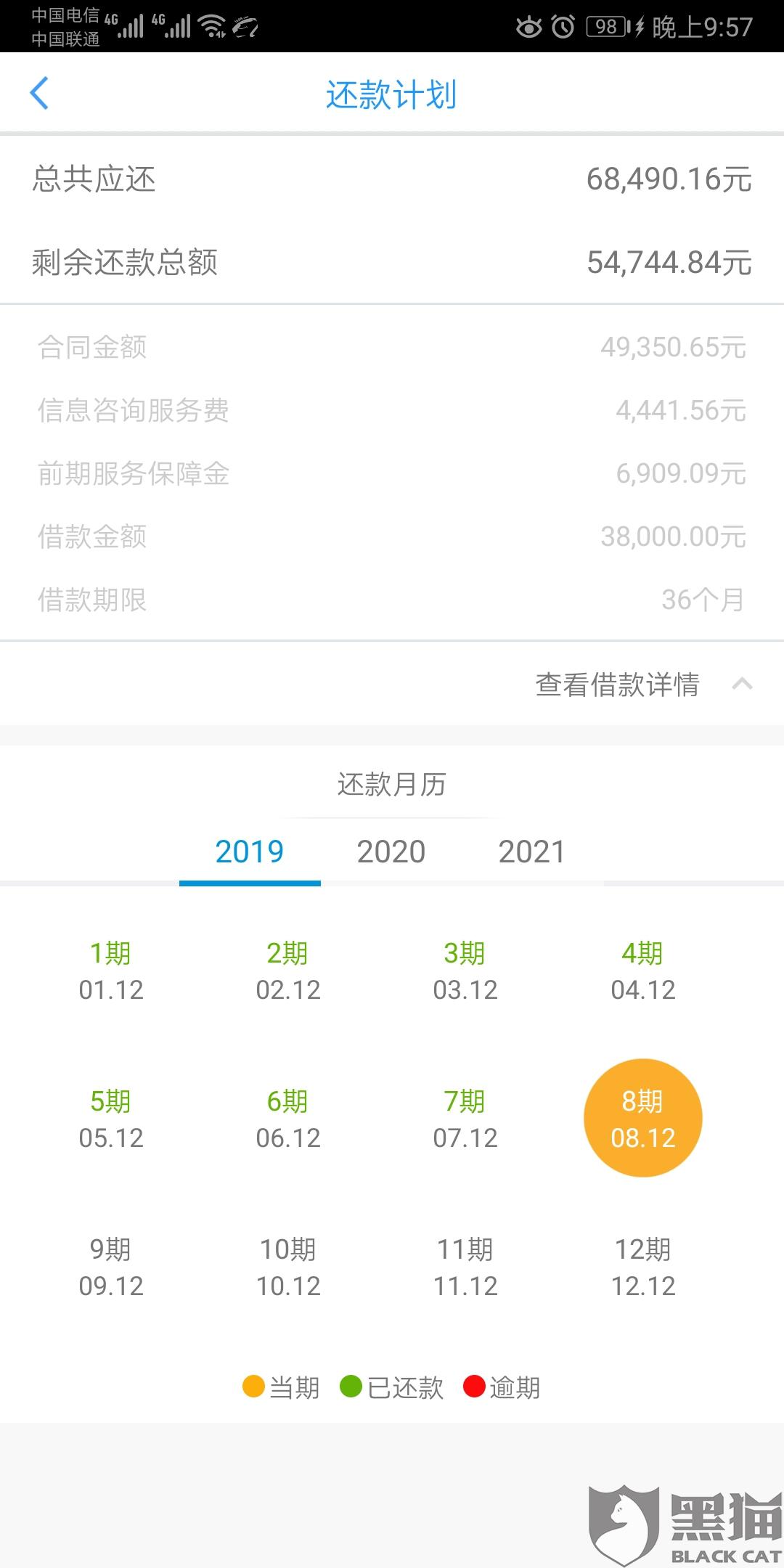Switch to the 2021 year tab

(x=531, y=852)
